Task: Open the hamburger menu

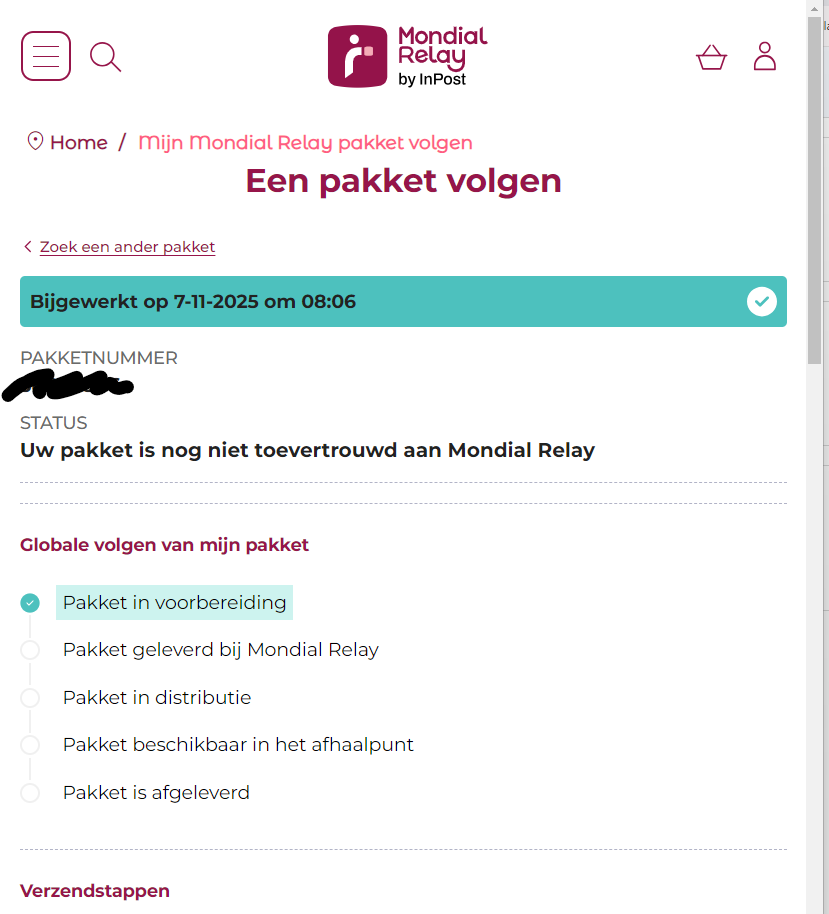Action: 46,56
